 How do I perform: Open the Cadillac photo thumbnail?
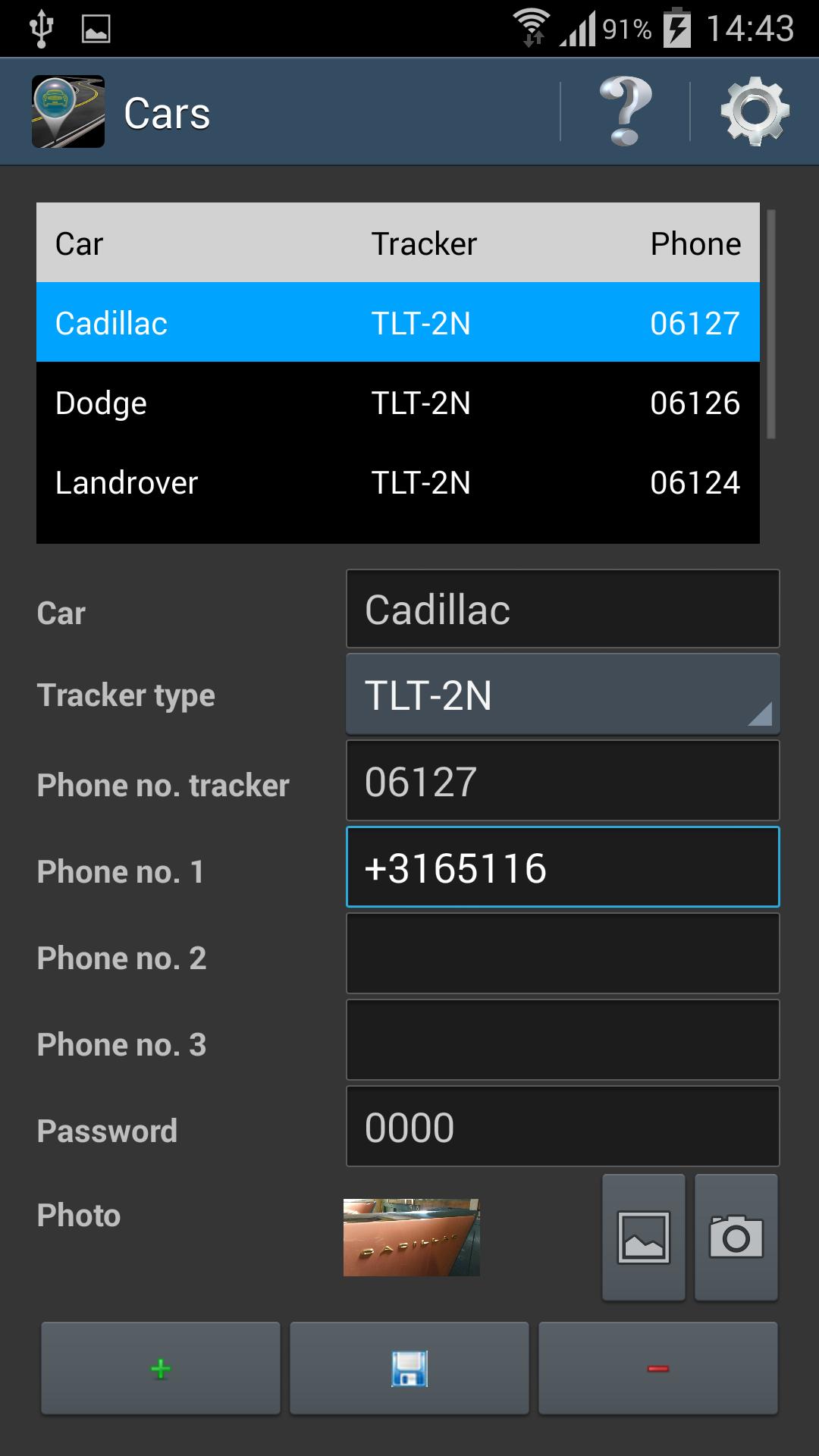tap(410, 1236)
